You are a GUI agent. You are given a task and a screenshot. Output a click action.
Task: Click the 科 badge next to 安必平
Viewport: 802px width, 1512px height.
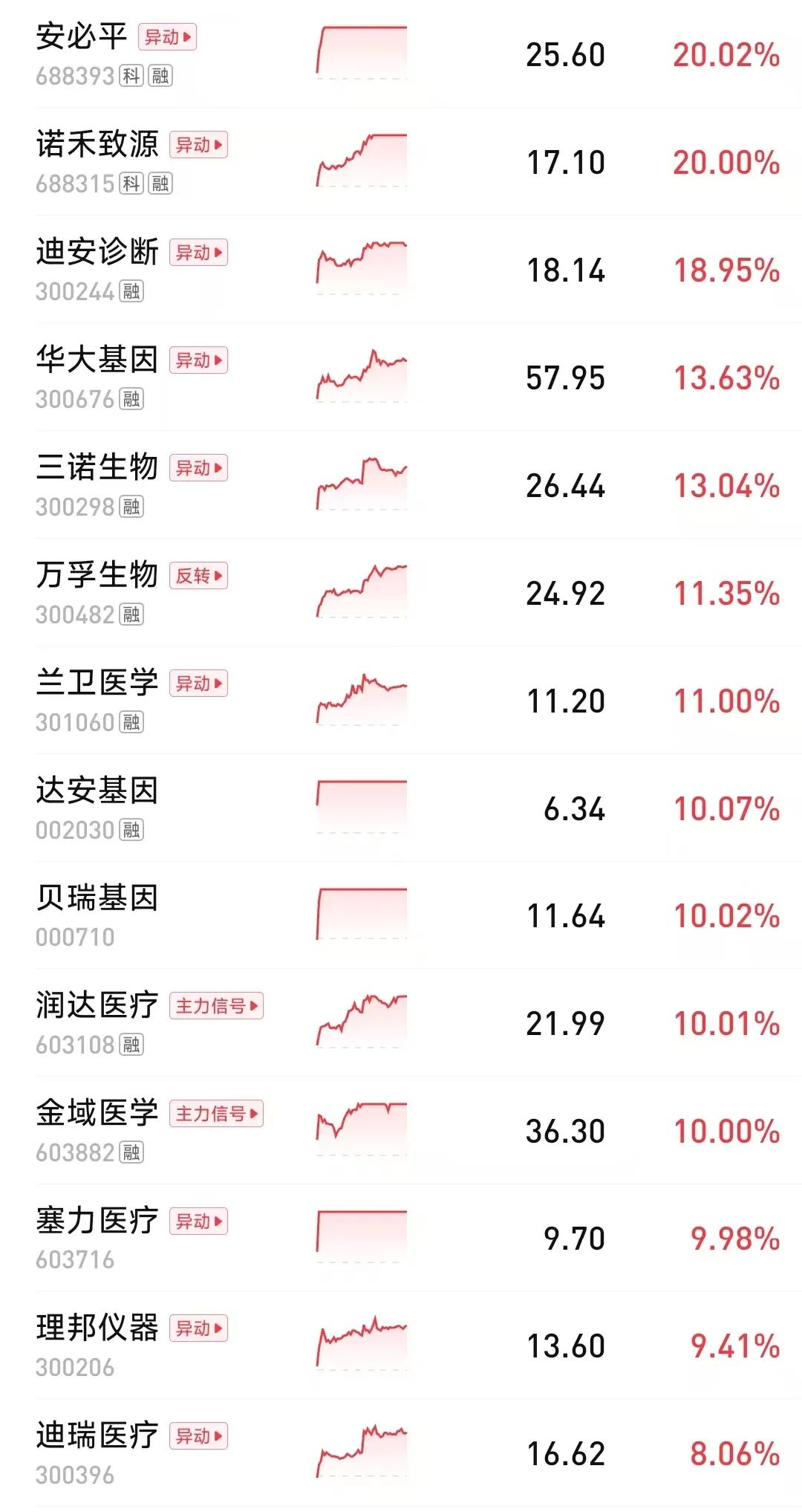[x=131, y=77]
